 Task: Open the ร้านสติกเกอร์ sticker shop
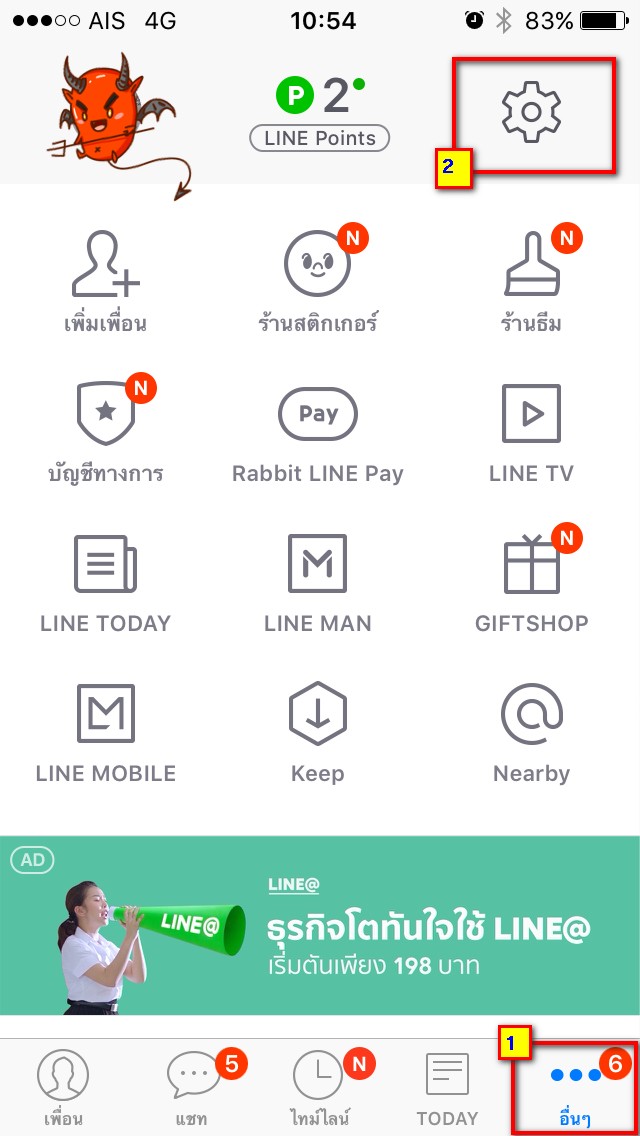318,281
